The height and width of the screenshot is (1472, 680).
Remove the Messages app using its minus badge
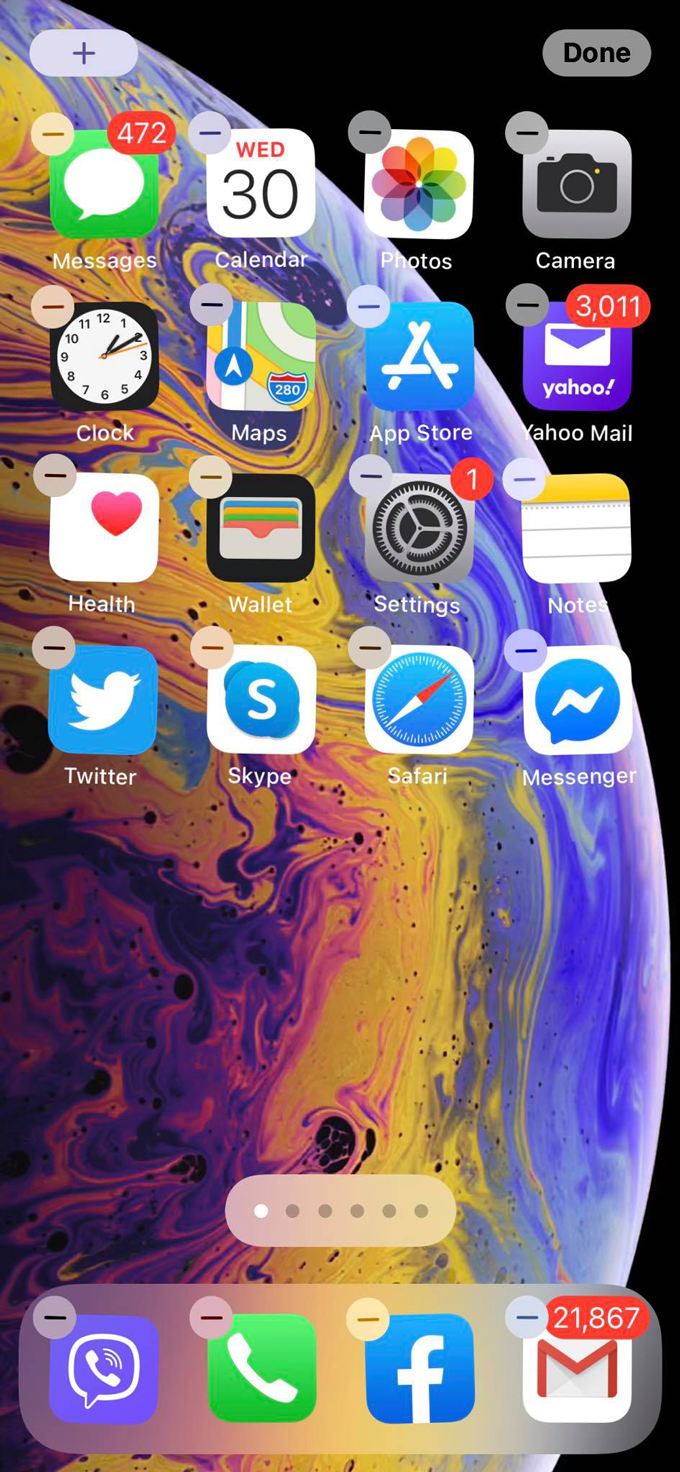tap(53, 133)
